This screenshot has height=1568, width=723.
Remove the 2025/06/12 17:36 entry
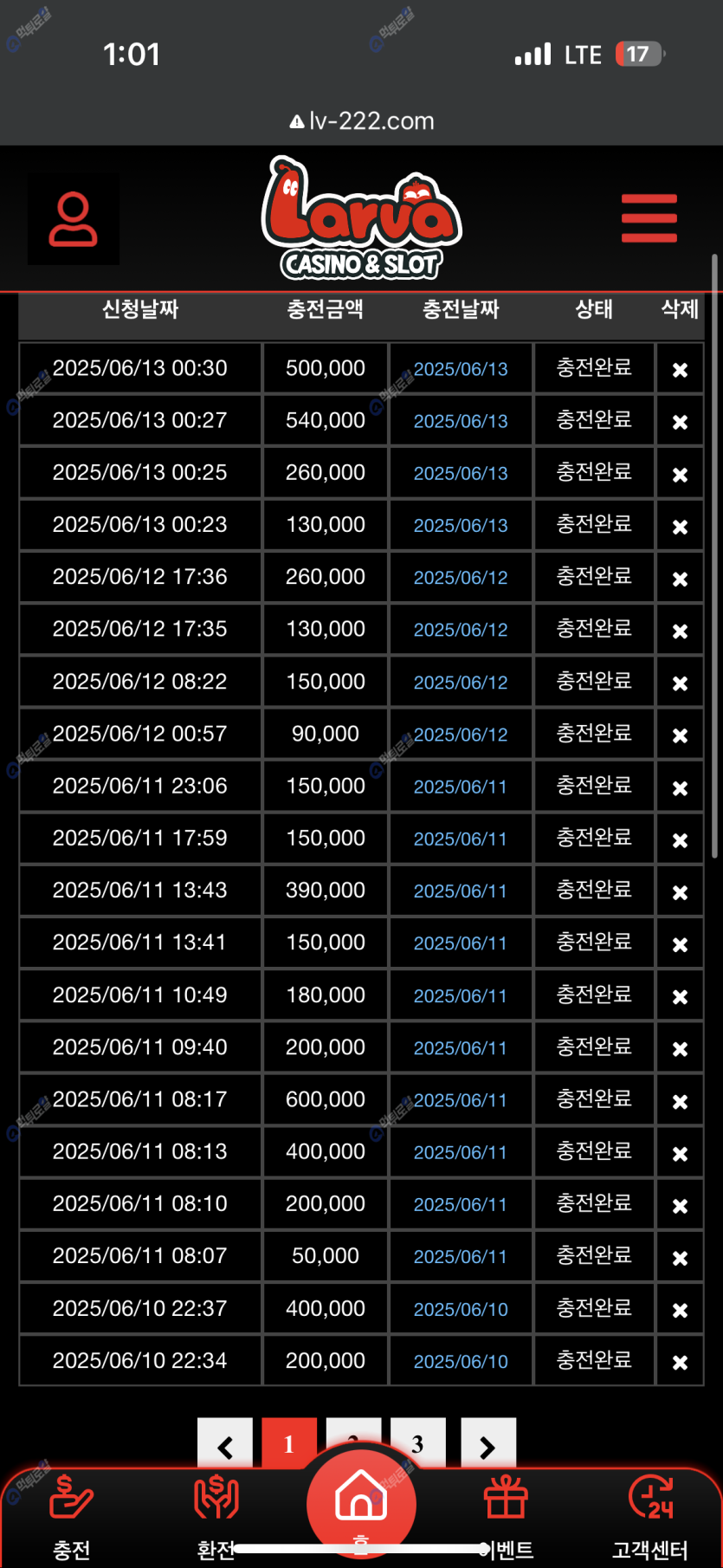pos(680,579)
